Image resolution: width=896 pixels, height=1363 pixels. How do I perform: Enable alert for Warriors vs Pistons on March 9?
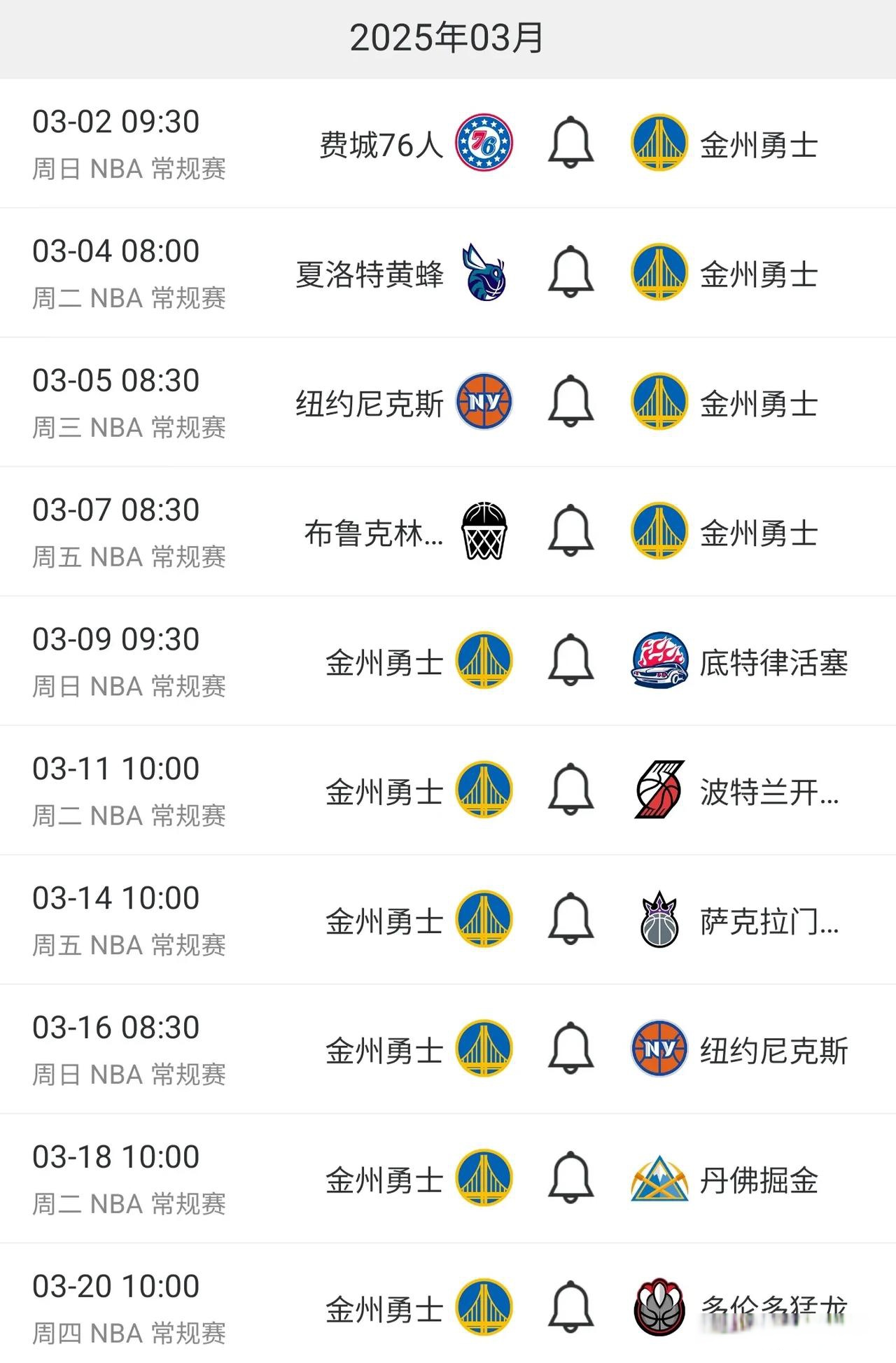tap(573, 661)
